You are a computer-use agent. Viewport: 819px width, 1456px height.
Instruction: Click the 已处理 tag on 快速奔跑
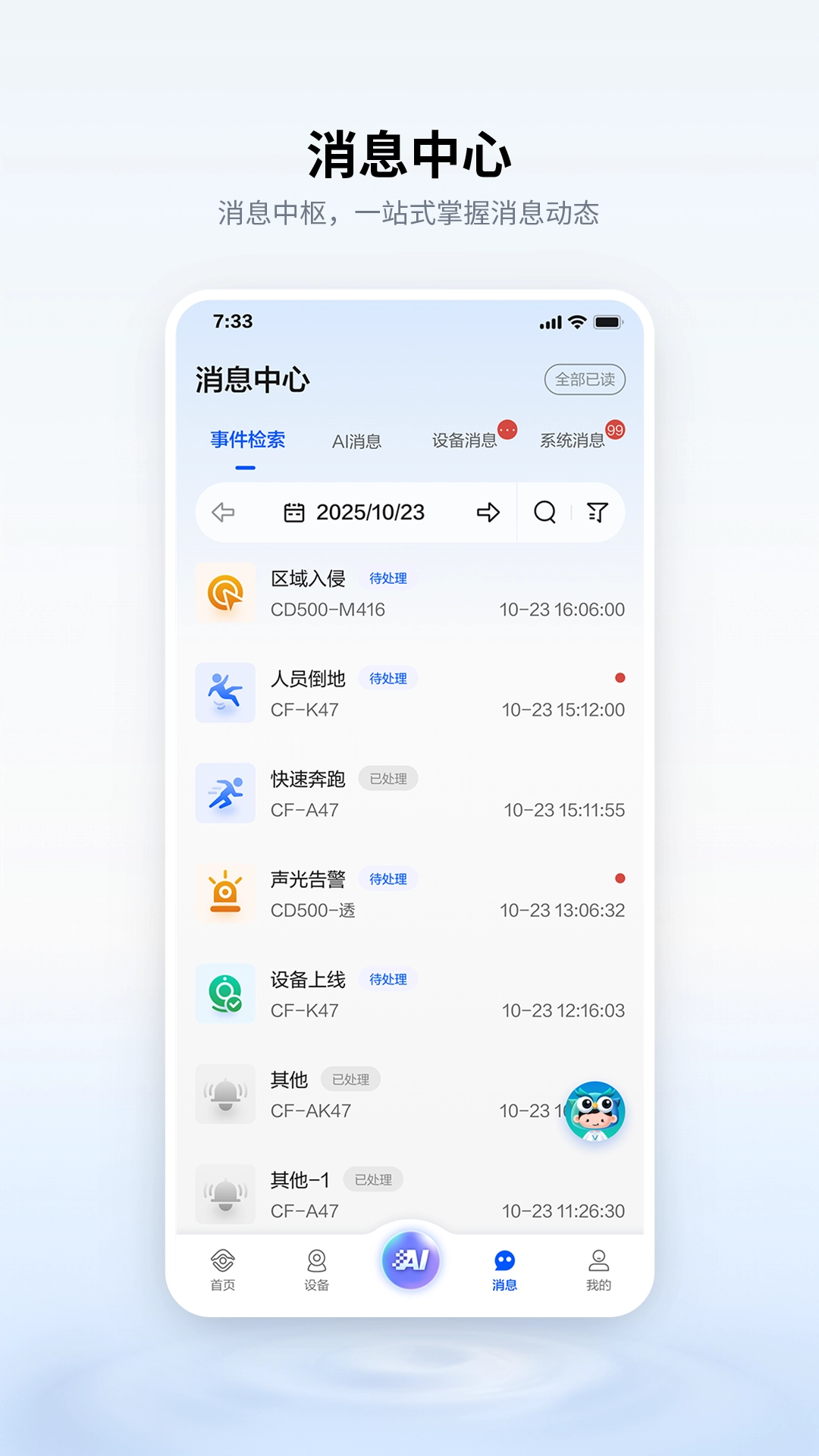pyautogui.click(x=388, y=779)
